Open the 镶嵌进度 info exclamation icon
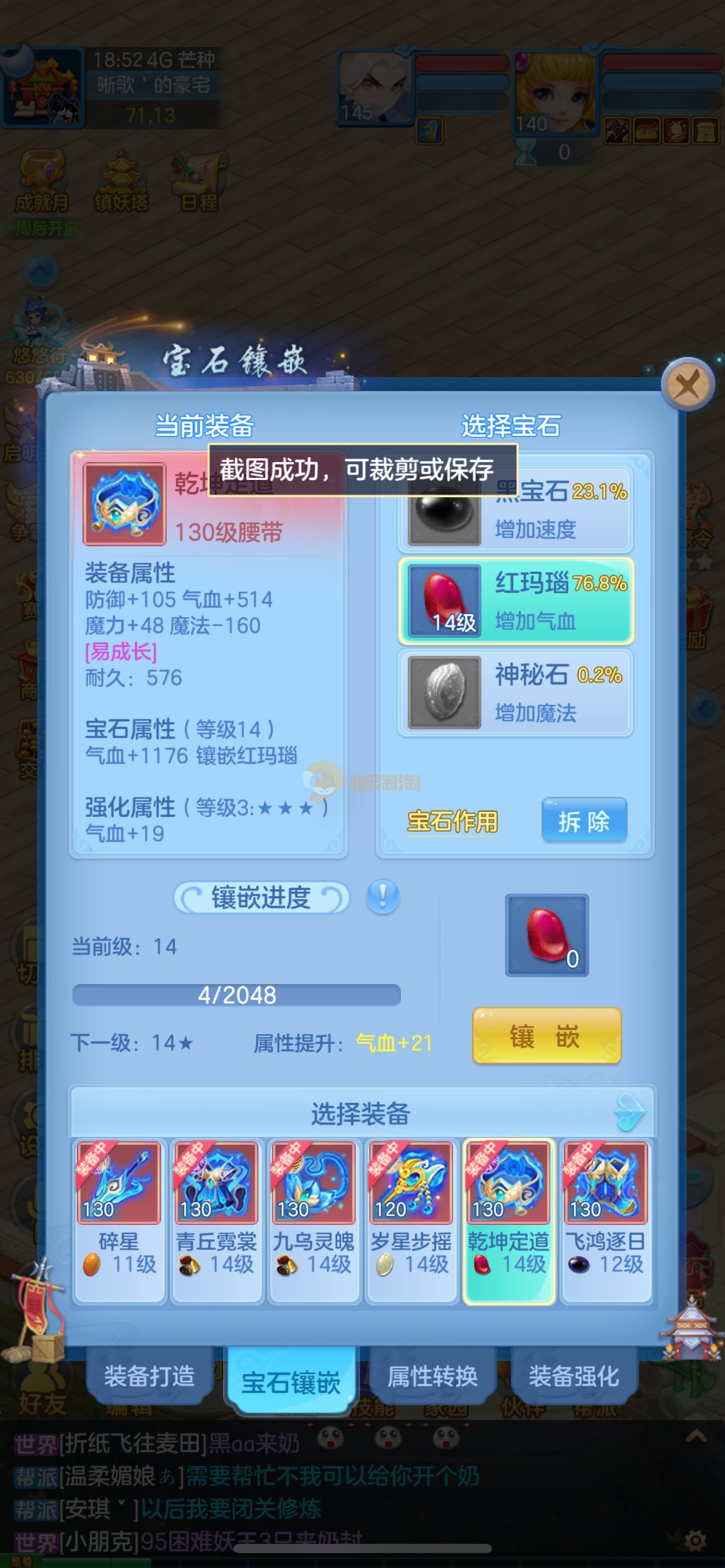725x1568 pixels. pos(382,897)
